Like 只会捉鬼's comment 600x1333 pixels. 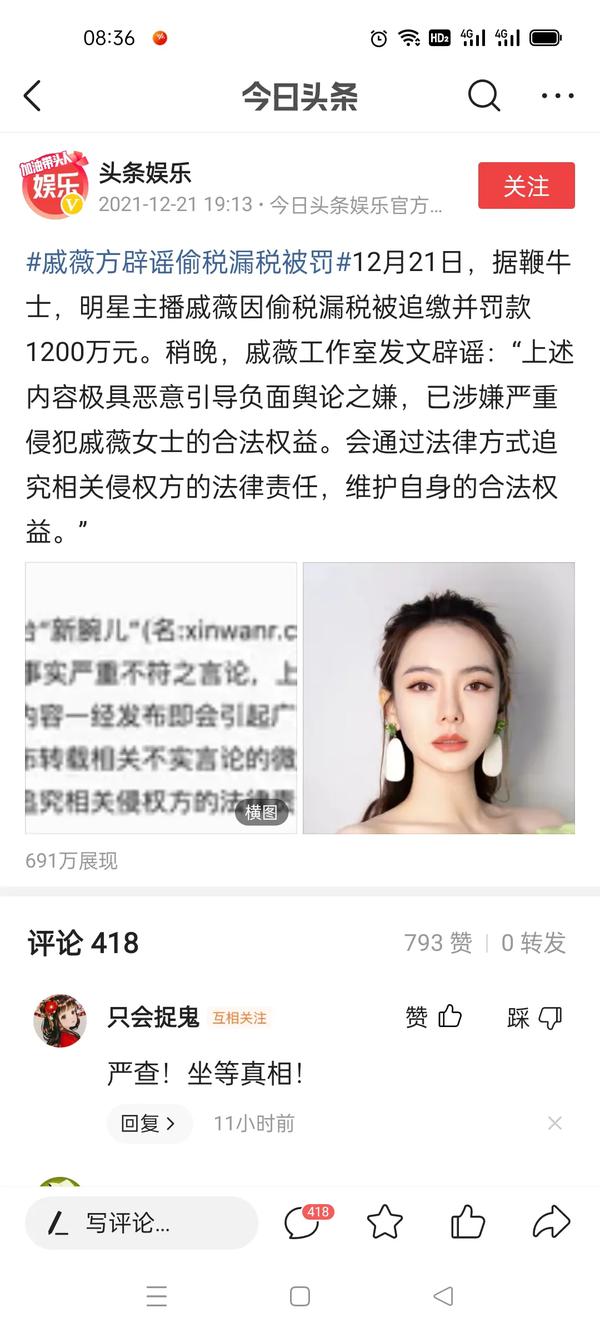click(x=434, y=1017)
